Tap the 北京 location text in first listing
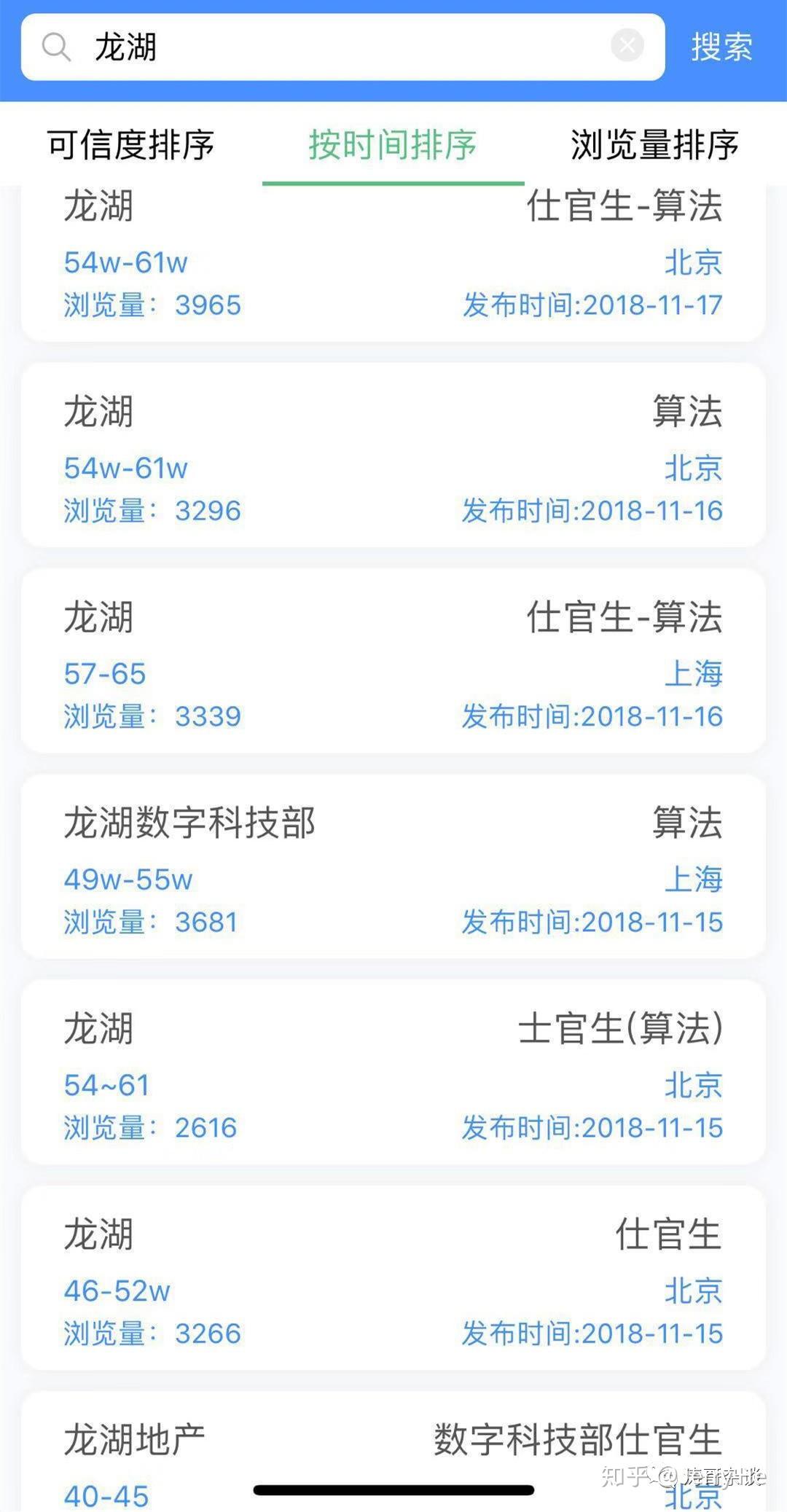The width and height of the screenshot is (787, 1512). [691, 264]
